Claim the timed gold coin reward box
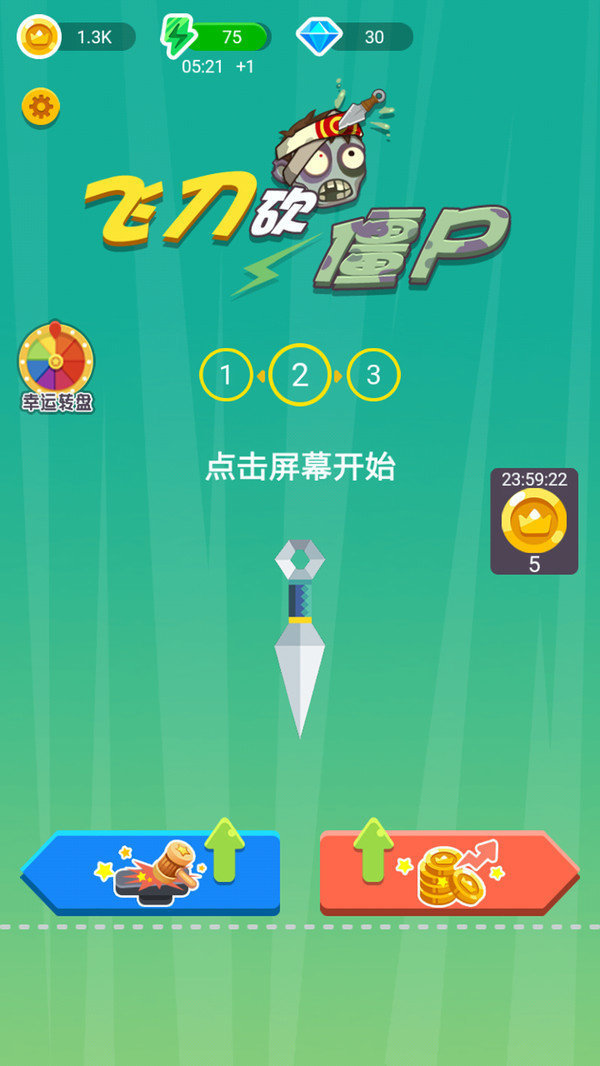Viewport: 600px width, 1066px height. pos(534,521)
